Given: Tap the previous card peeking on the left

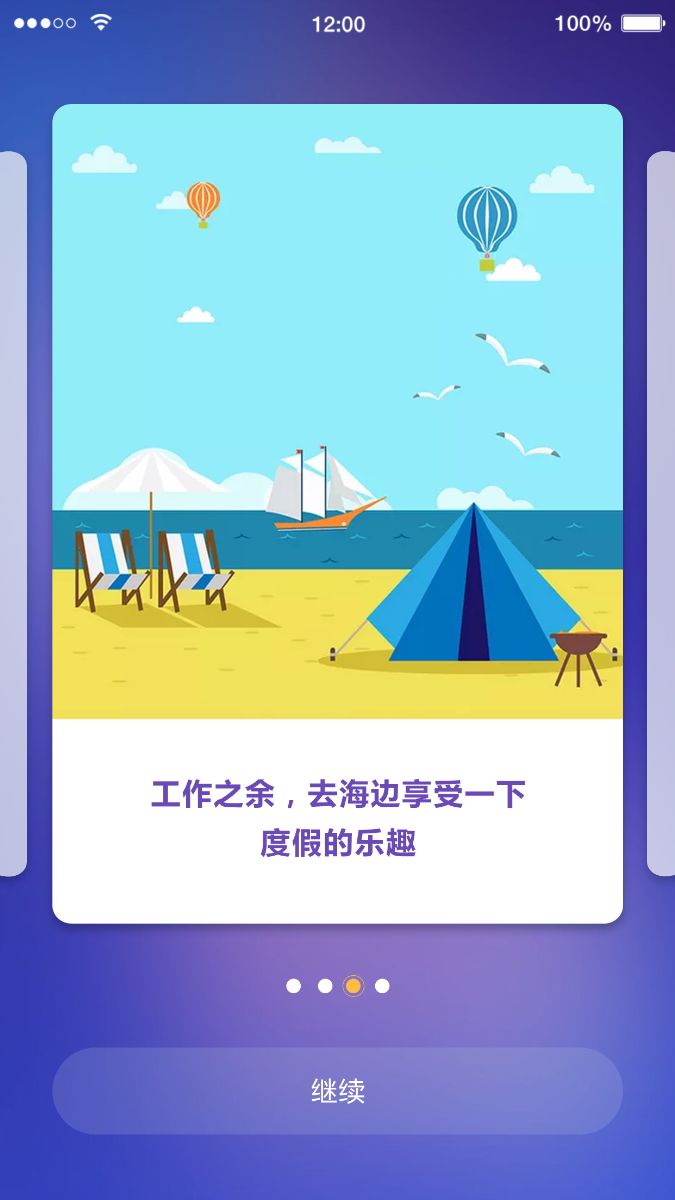Looking at the screenshot, I should [12, 513].
